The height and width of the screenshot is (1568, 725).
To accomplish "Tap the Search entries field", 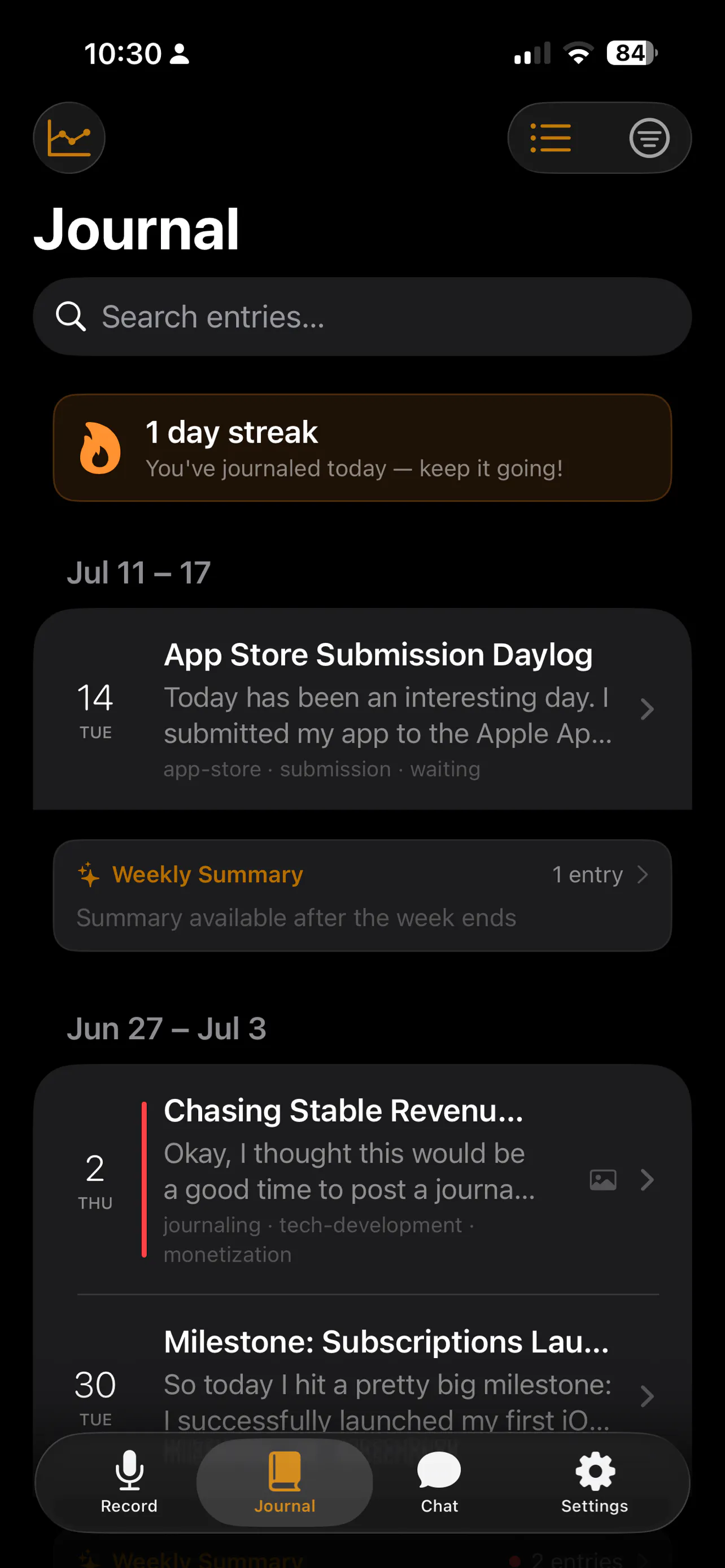I will [362, 317].
